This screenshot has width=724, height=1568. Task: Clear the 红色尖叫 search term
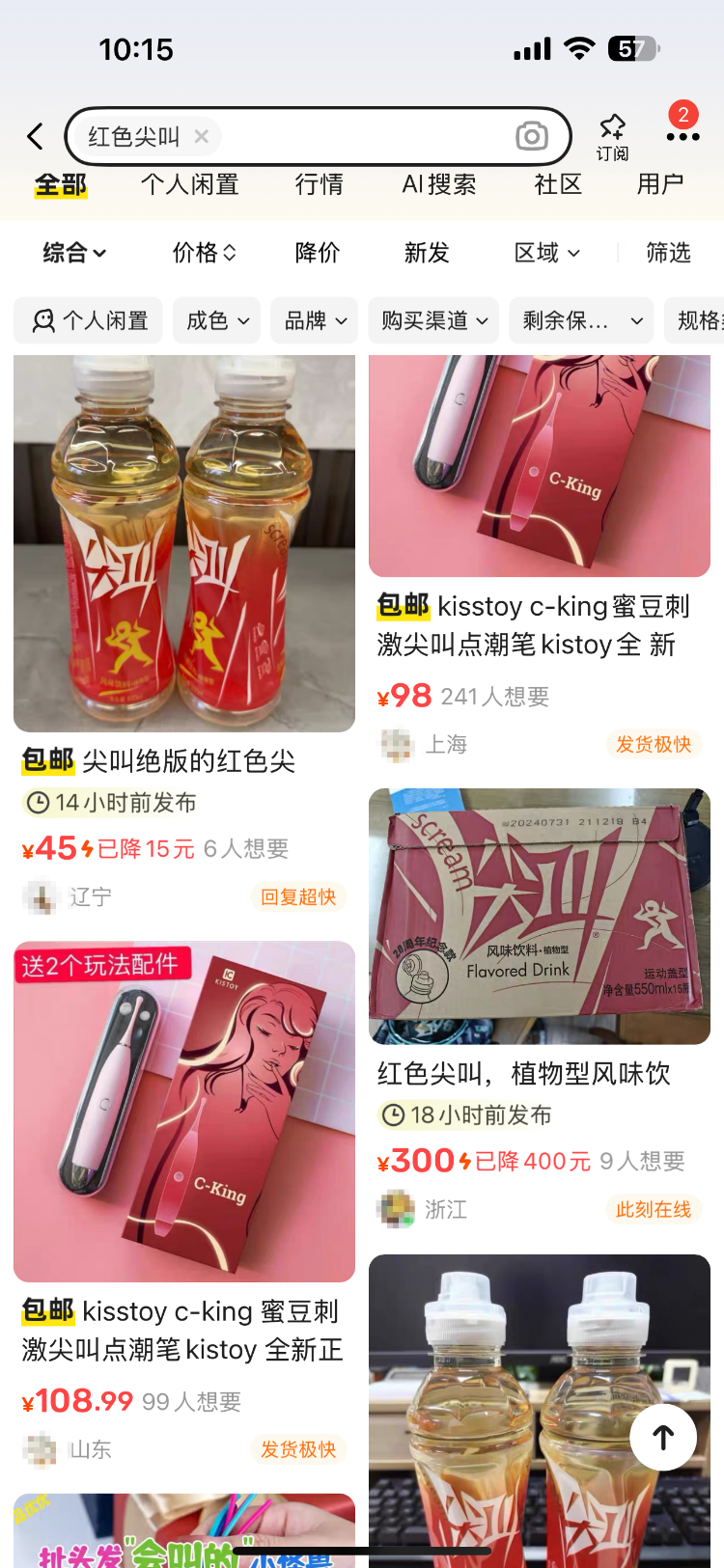[202, 136]
